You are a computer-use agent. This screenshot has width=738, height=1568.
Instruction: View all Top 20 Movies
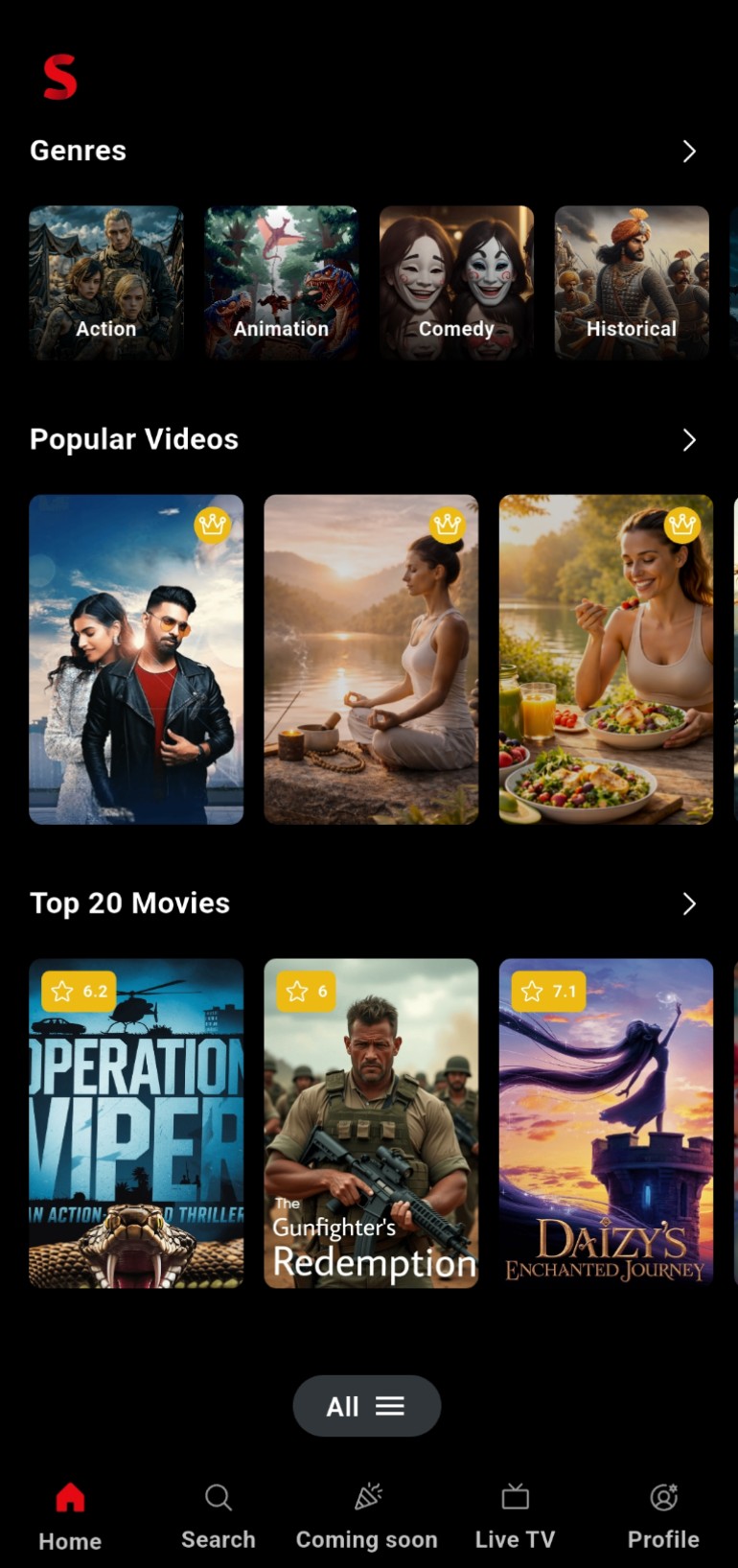point(688,903)
